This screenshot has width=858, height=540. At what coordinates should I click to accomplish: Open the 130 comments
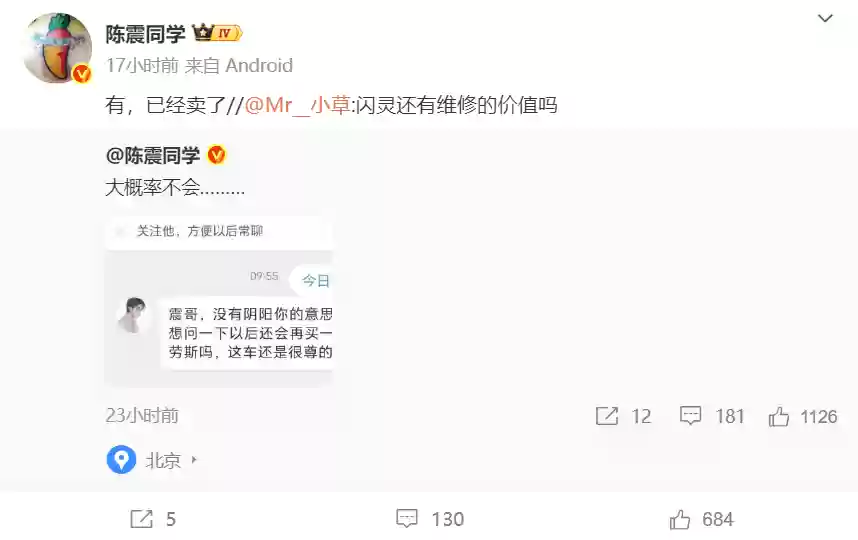[x=430, y=519]
